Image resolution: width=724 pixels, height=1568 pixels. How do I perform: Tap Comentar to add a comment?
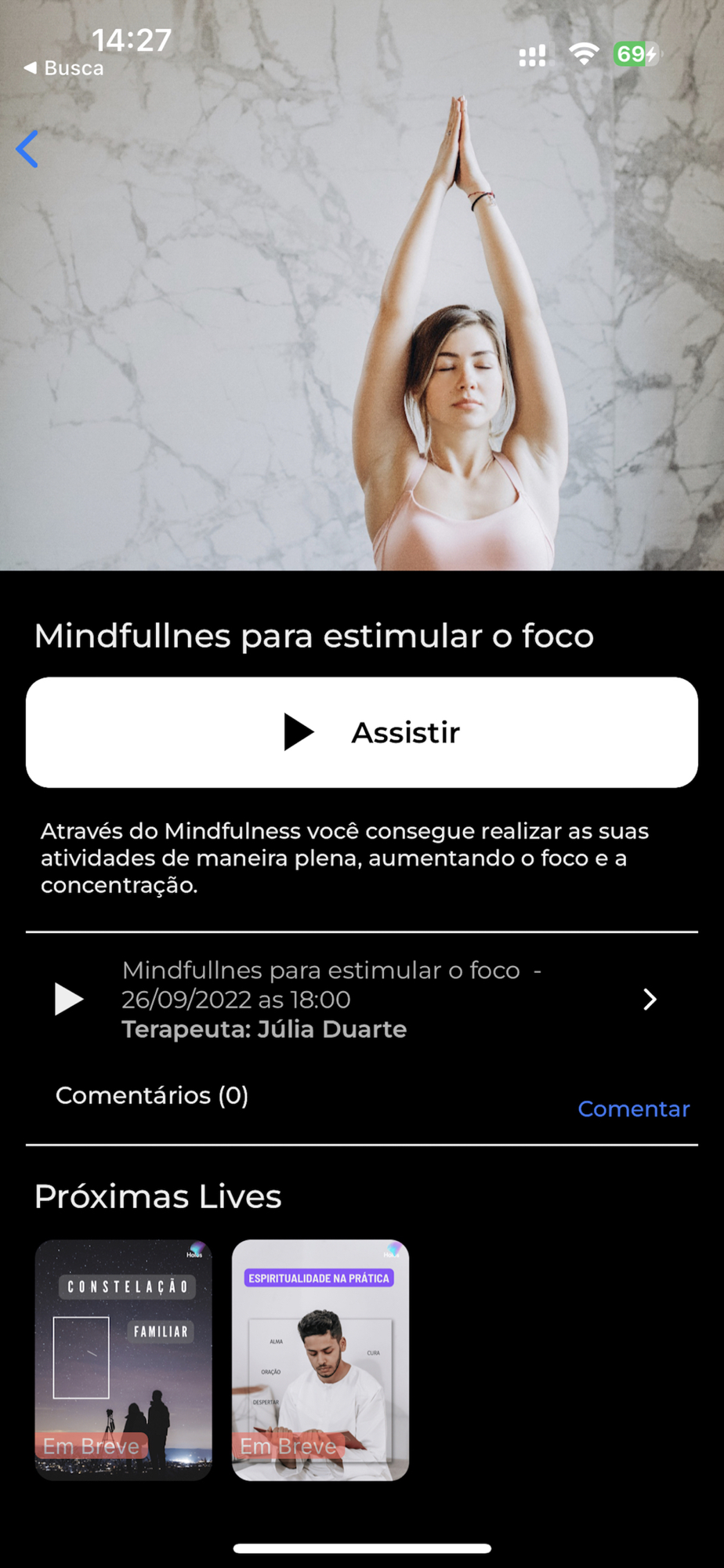pos(633,1109)
